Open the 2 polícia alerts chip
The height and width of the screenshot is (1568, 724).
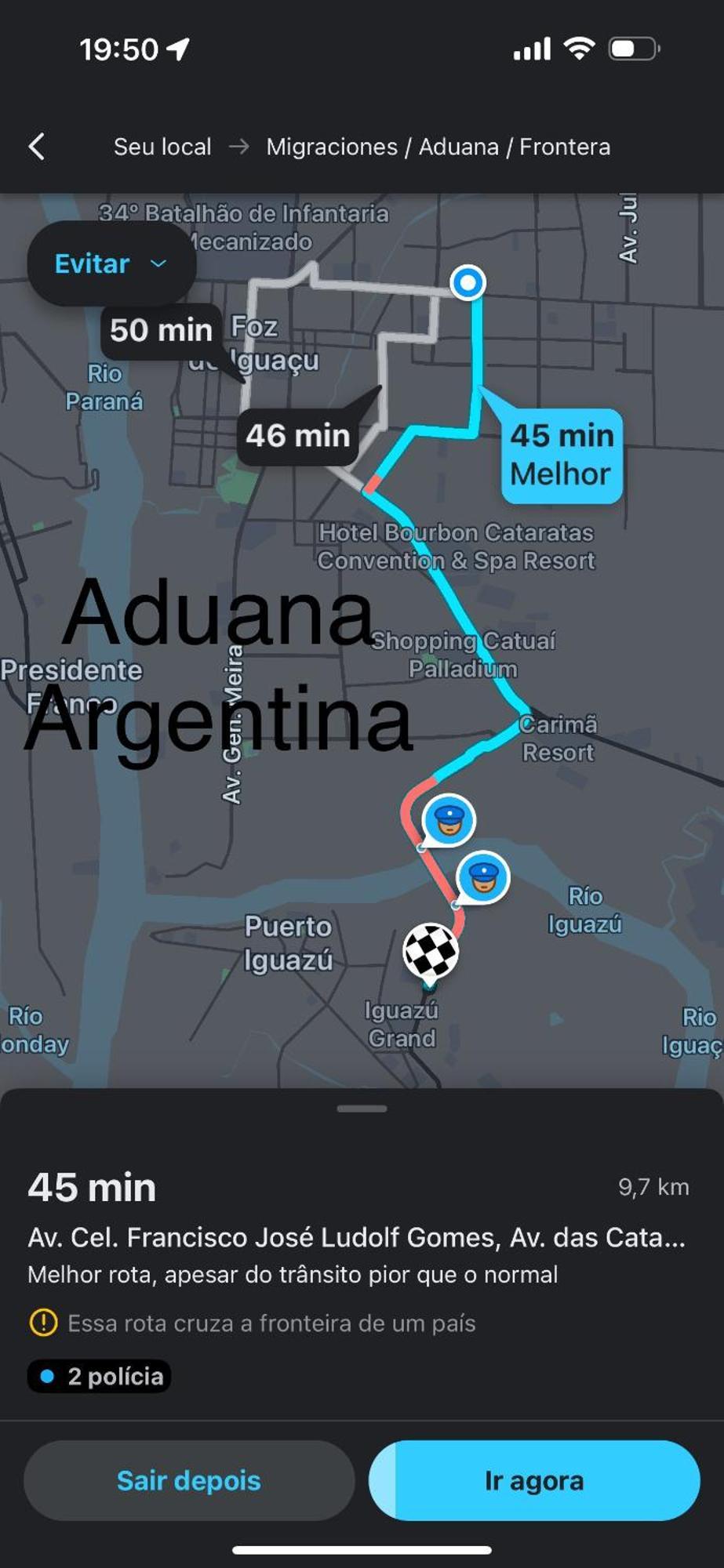(100, 1376)
